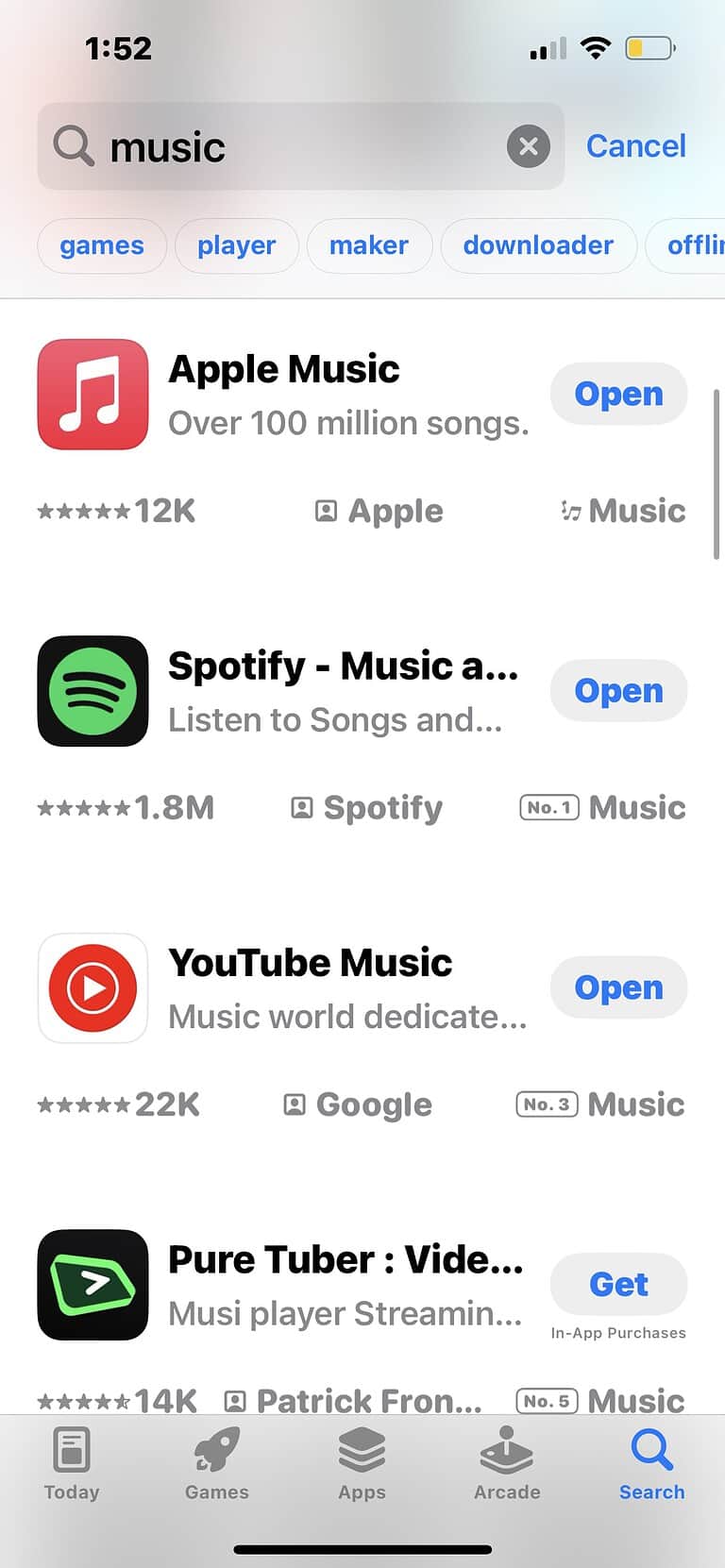The height and width of the screenshot is (1568, 725).
Task: Choose the 'downloader' suggestion chip
Action: pyautogui.click(x=538, y=245)
